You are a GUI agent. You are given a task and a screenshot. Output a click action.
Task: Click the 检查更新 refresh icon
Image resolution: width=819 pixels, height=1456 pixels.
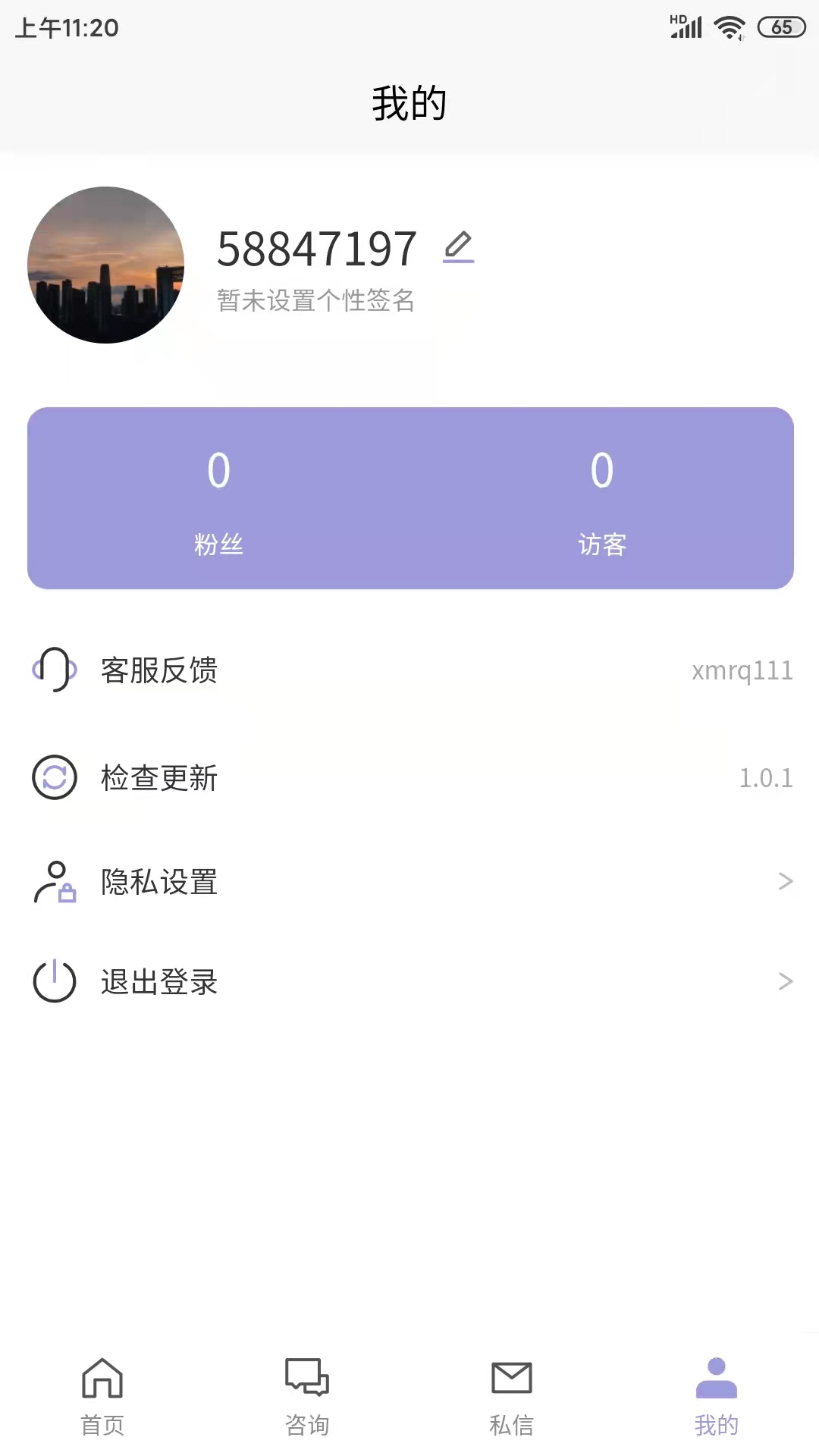[x=54, y=777]
